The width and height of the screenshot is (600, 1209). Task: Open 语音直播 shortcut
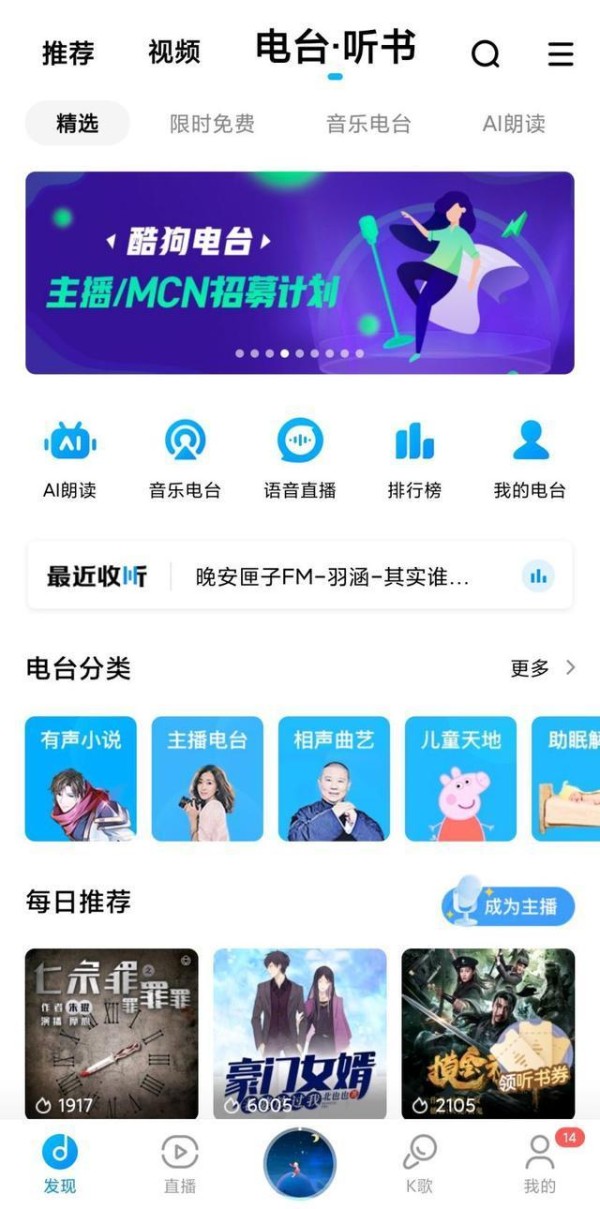click(299, 458)
